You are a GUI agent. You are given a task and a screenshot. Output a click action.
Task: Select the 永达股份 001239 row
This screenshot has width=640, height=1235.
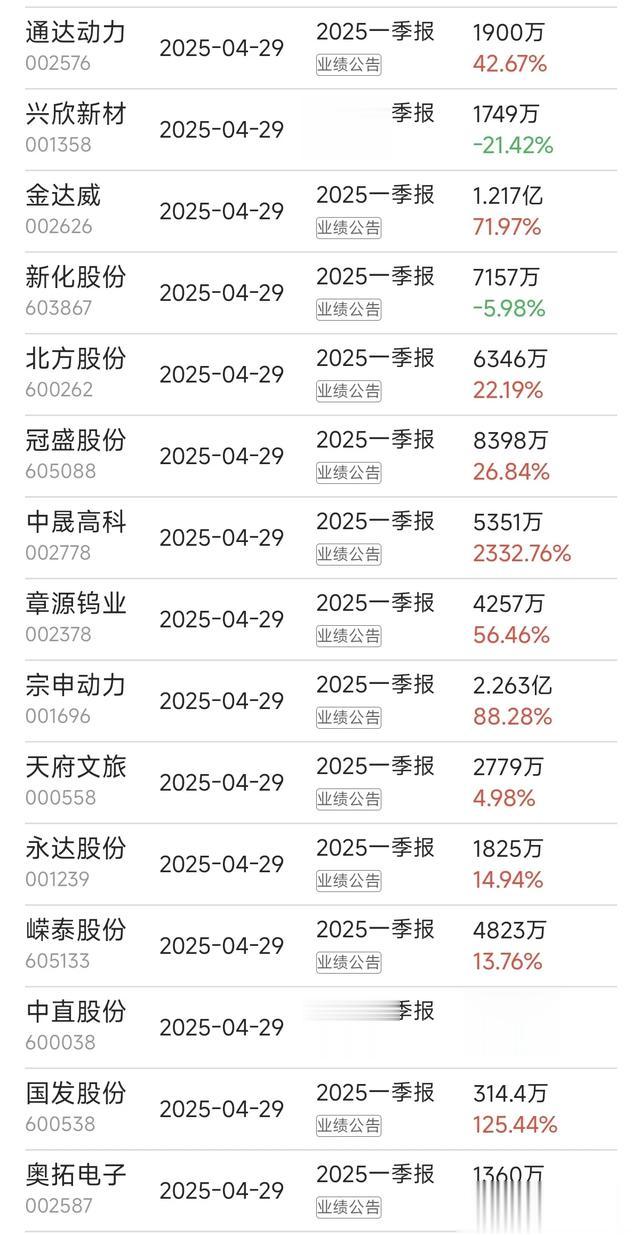[x=320, y=865]
